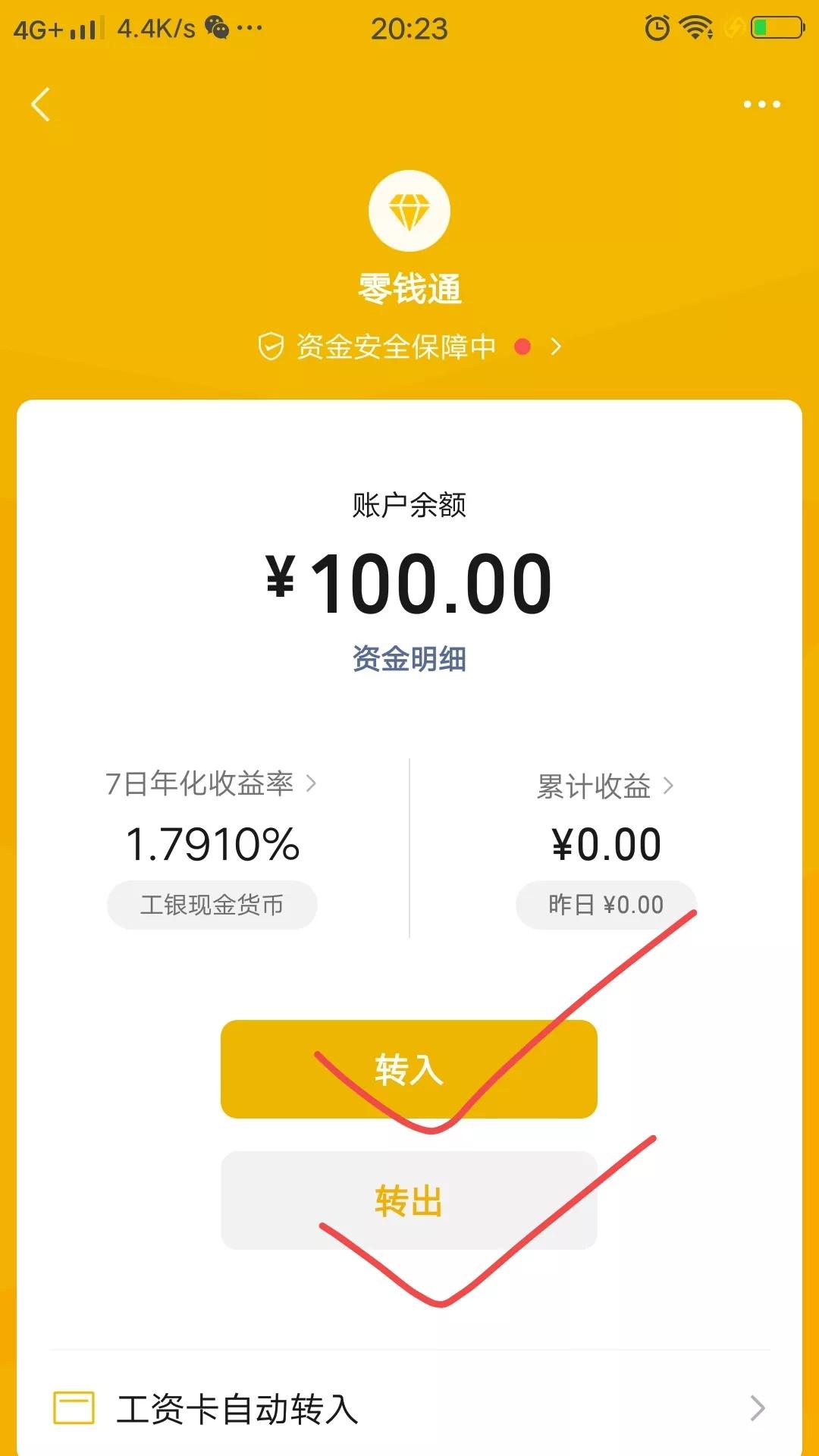Open the 工资卡自动转入 settings row

pos(409,1407)
